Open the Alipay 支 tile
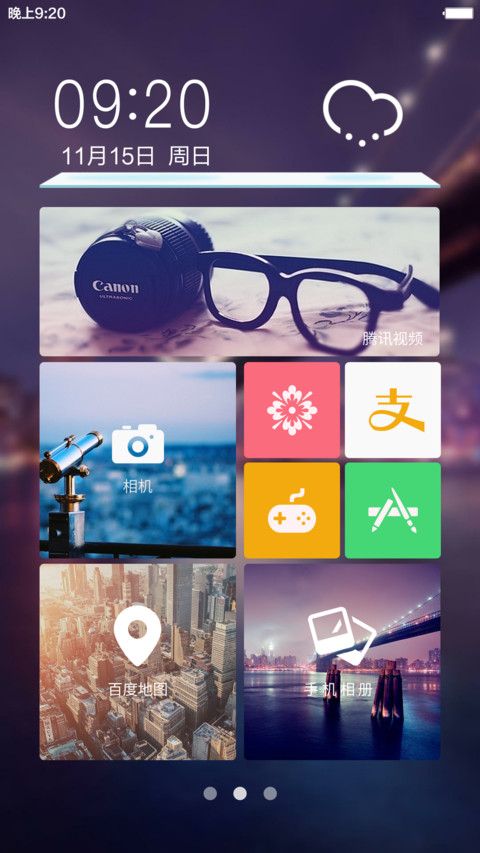 [x=393, y=410]
